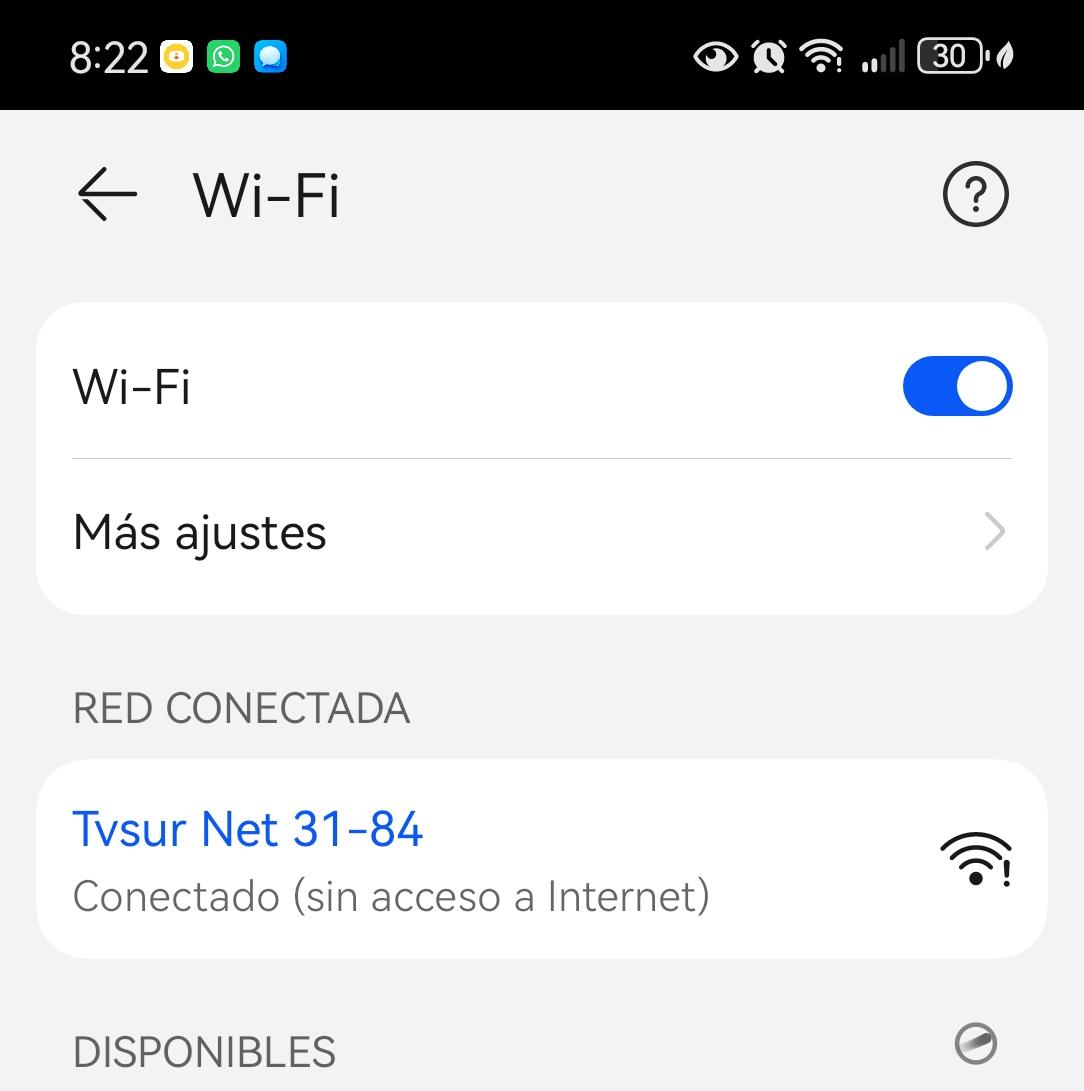Go back from Wi-Fi settings

pyautogui.click(x=107, y=194)
